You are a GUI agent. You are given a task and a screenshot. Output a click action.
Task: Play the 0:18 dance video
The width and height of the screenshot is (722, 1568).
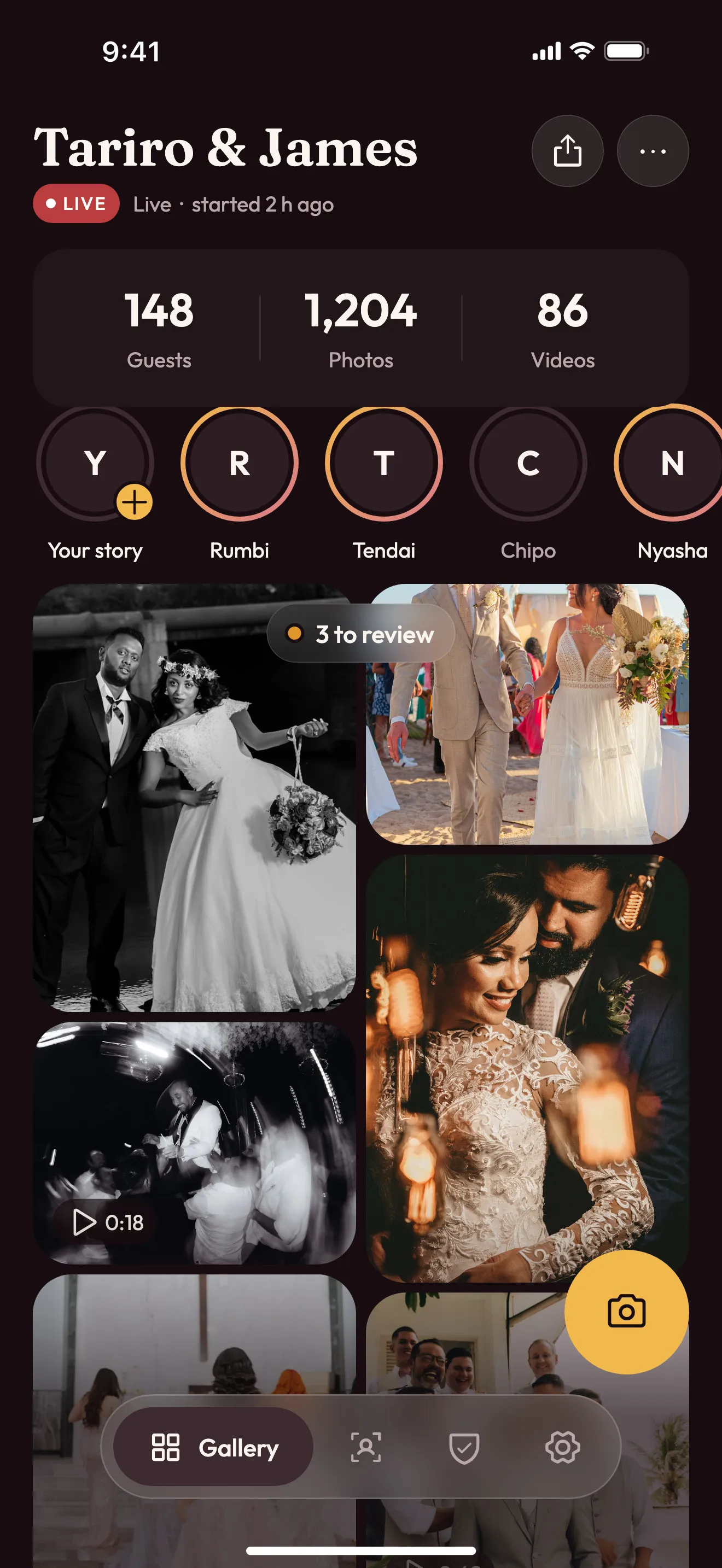[194, 1143]
